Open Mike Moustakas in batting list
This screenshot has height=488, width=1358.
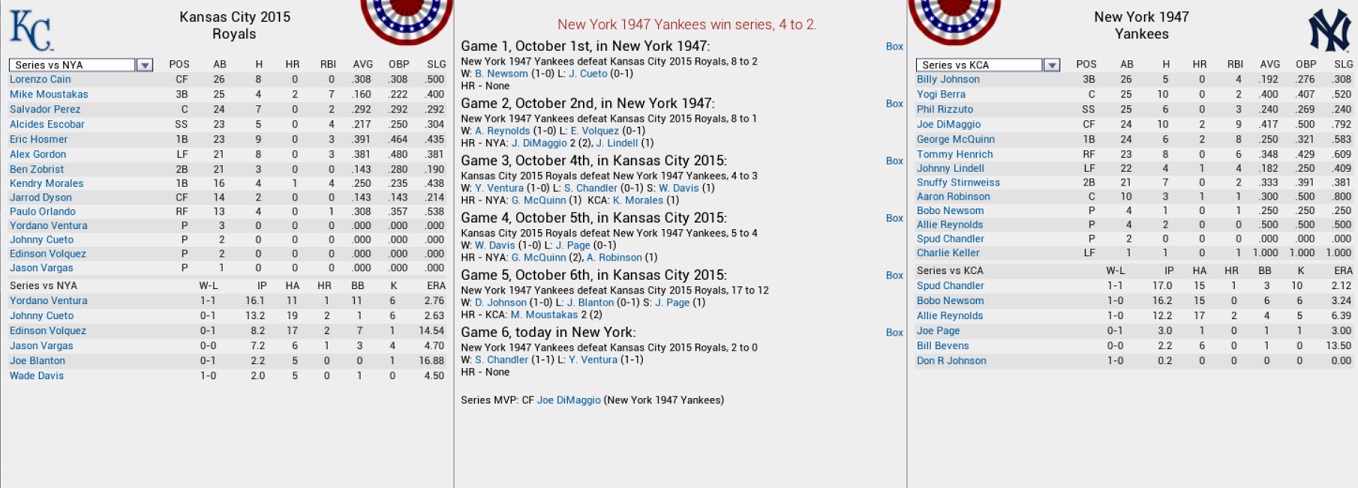coord(49,94)
